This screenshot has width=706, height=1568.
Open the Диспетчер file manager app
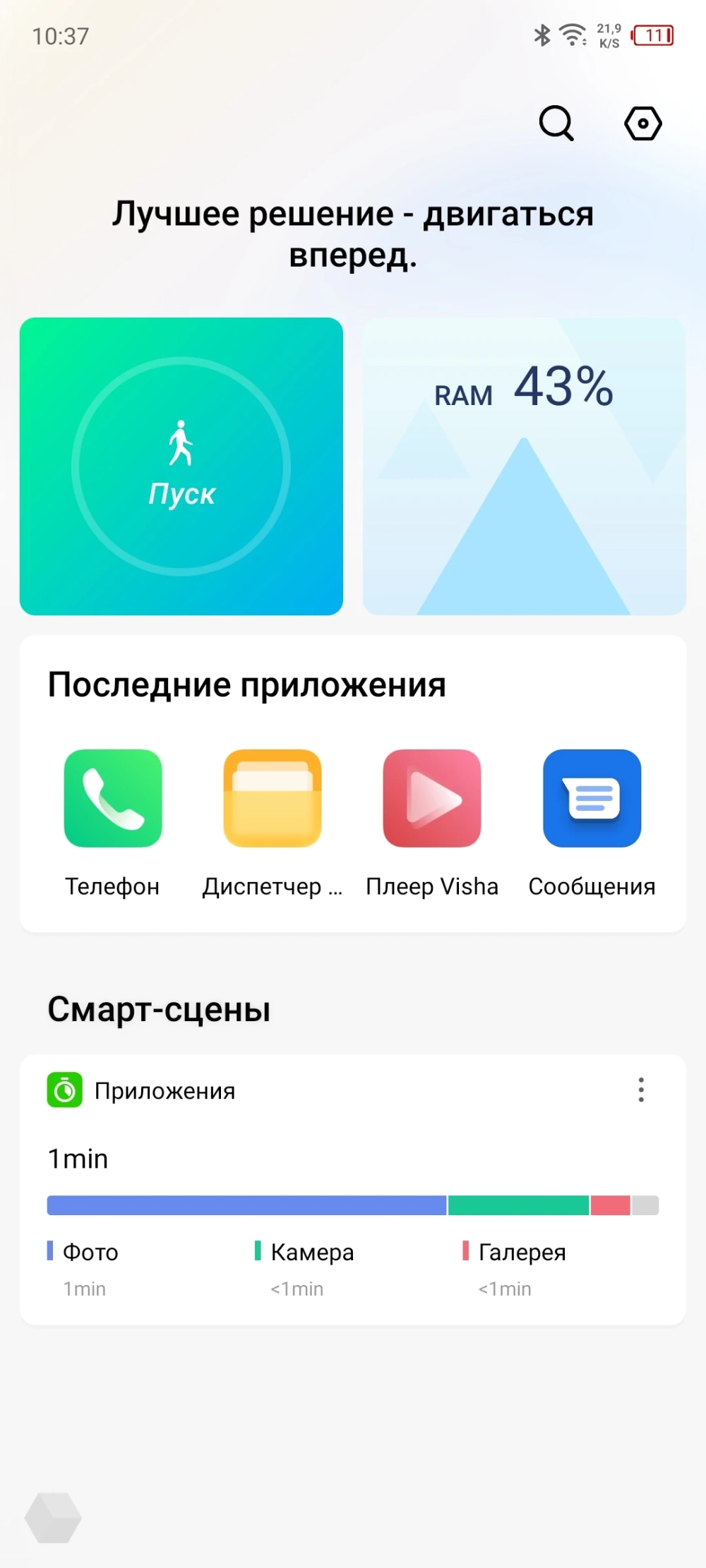point(273,798)
